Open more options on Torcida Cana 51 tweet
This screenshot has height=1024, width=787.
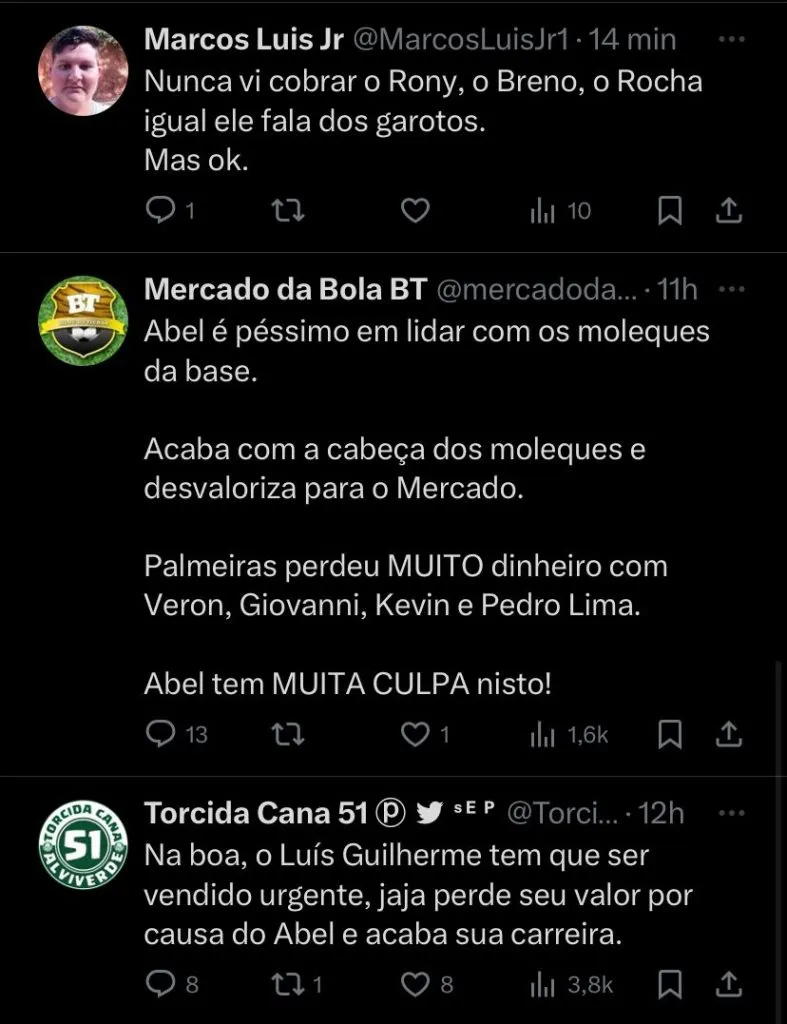[x=733, y=813]
